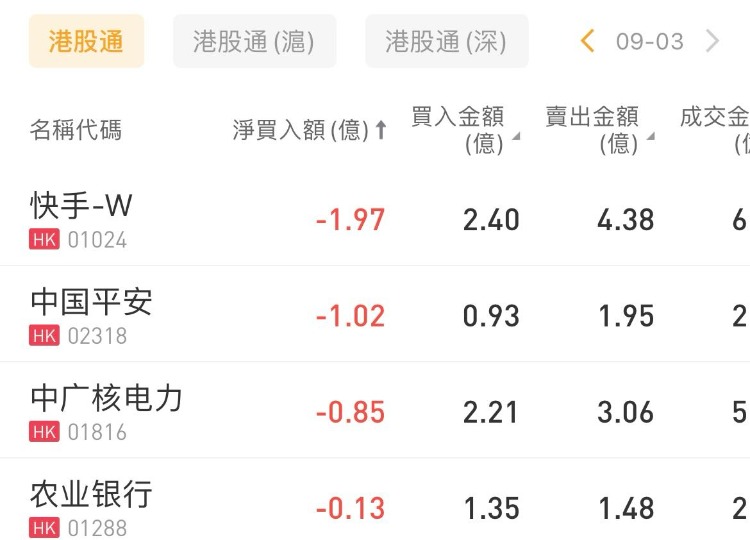Go to next date arrow
Image resolution: width=750 pixels, height=540 pixels.
pyautogui.click(x=712, y=41)
